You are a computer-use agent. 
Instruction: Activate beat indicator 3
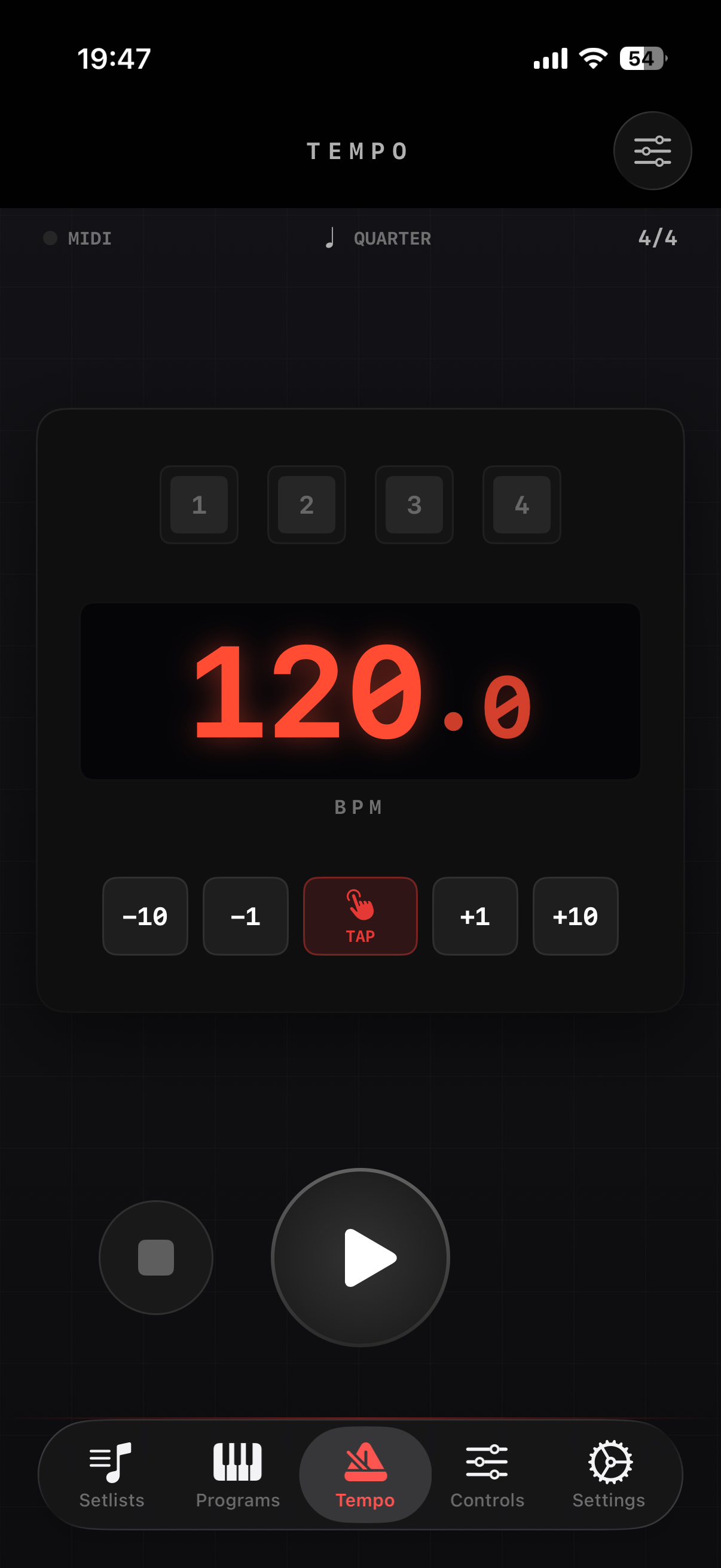tap(414, 506)
